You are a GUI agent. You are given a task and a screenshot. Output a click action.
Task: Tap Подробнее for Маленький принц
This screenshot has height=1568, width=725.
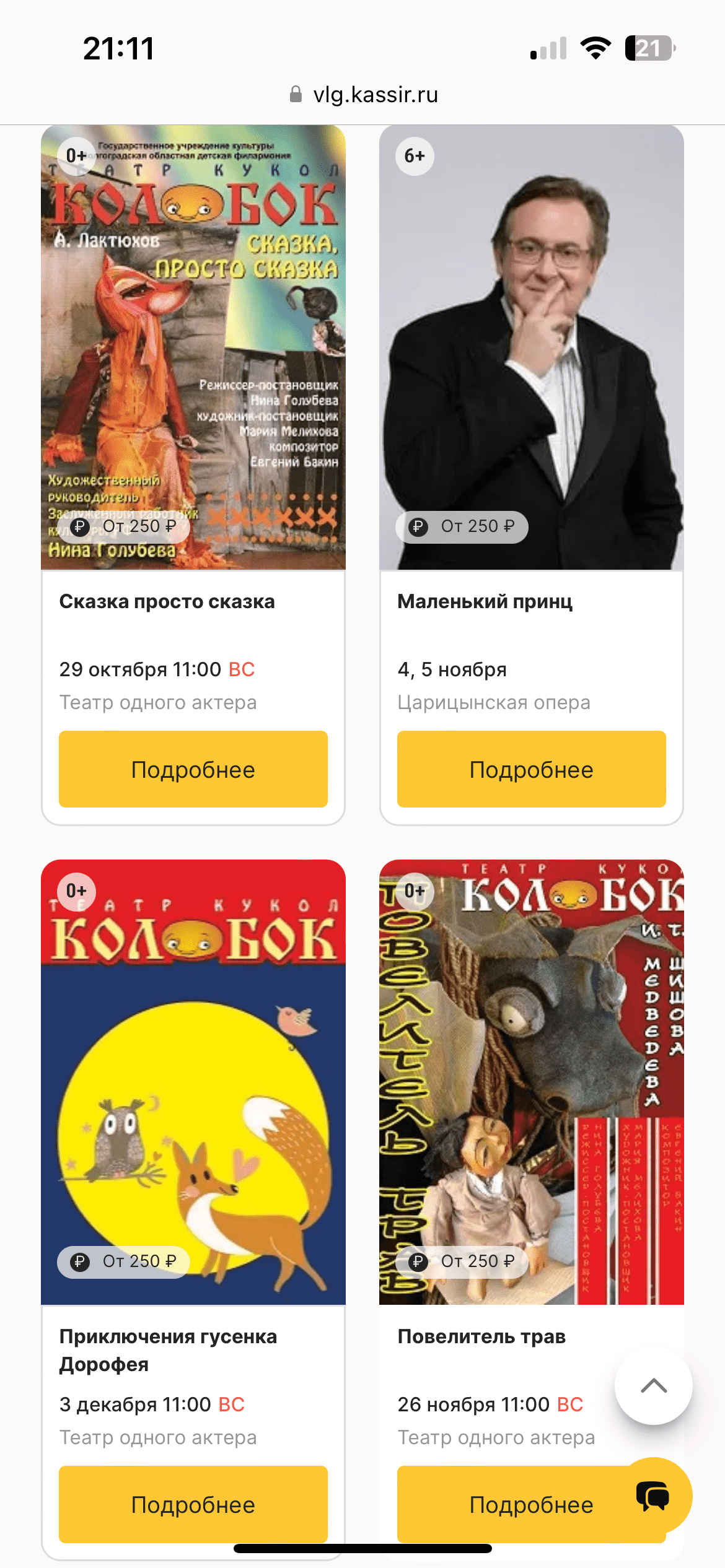point(531,769)
